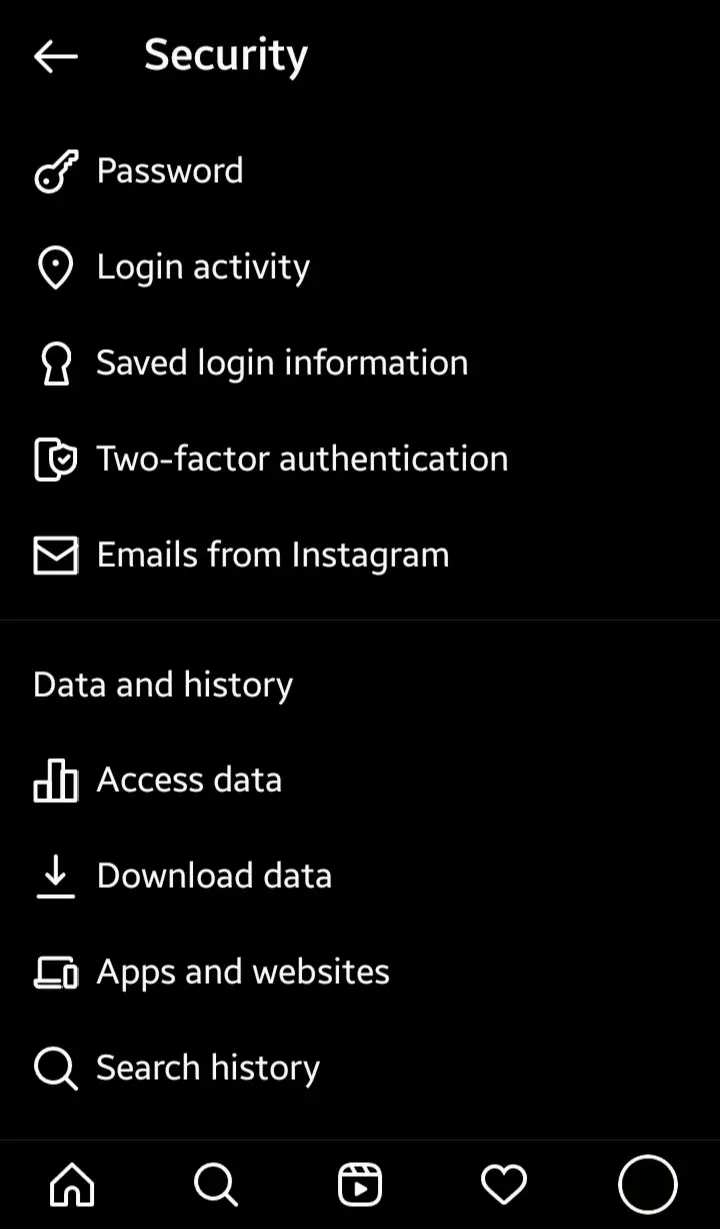
Task: Open activity notifications via the heart icon
Action: click(504, 1184)
